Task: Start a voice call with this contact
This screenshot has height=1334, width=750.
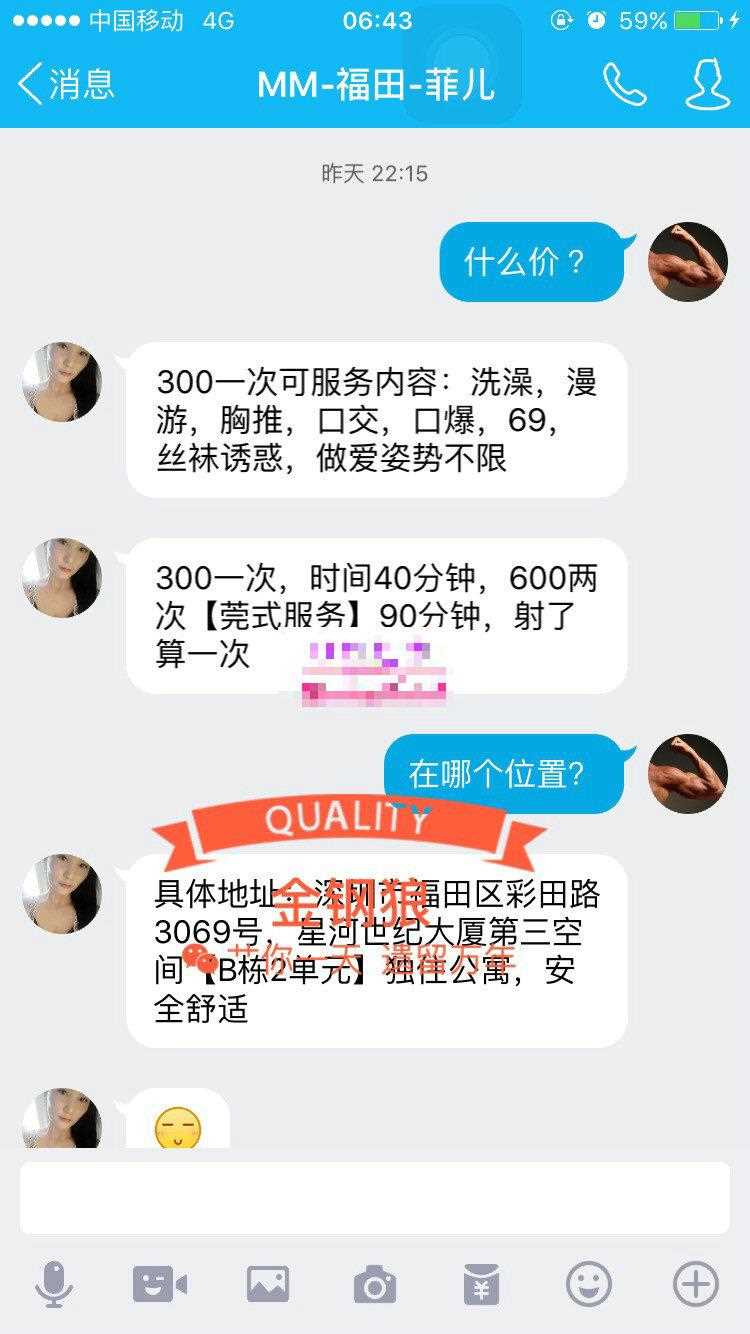Action: 625,84
